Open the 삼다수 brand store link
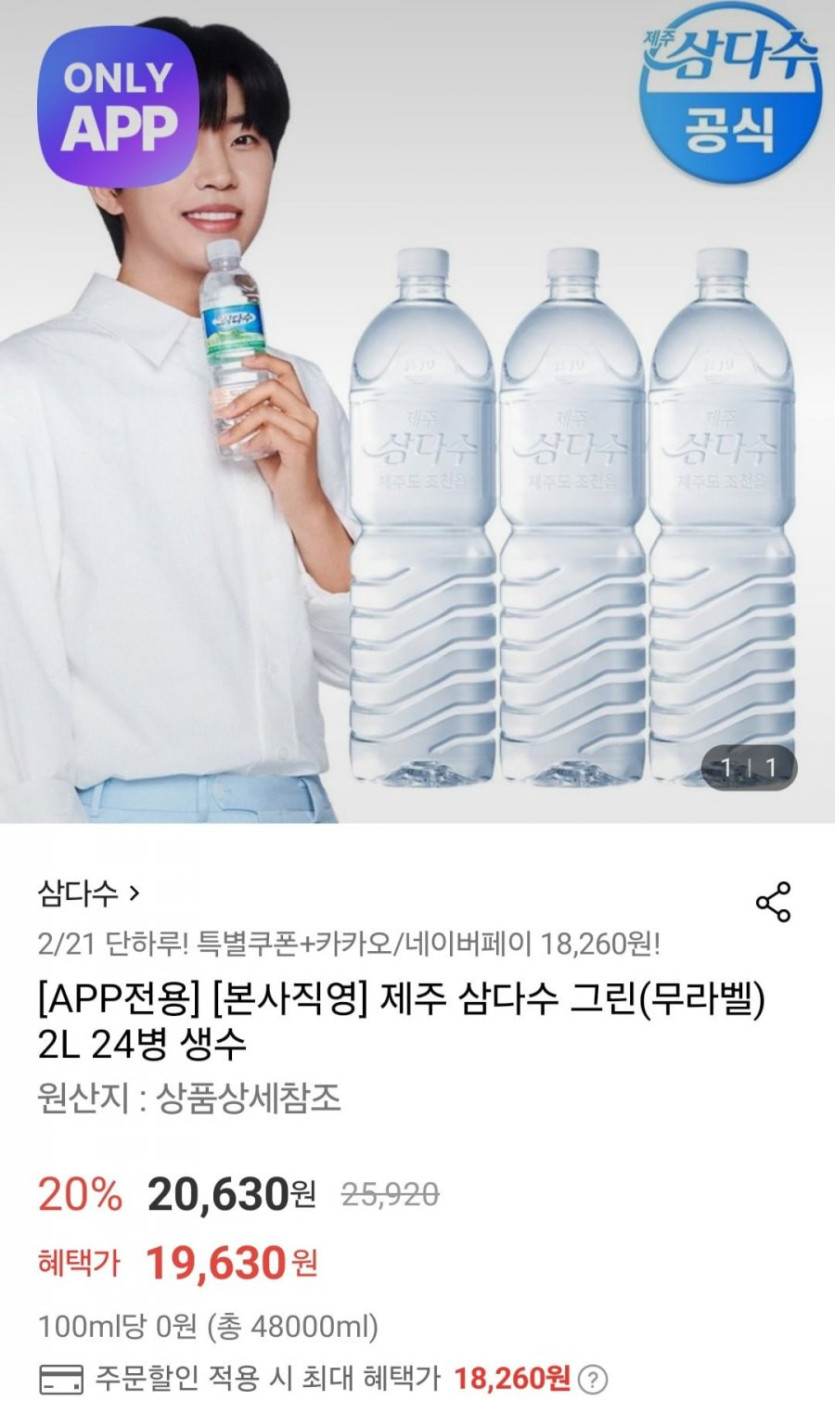The width and height of the screenshot is (835, 1401). pyautogui.click(x=88, y=892)
